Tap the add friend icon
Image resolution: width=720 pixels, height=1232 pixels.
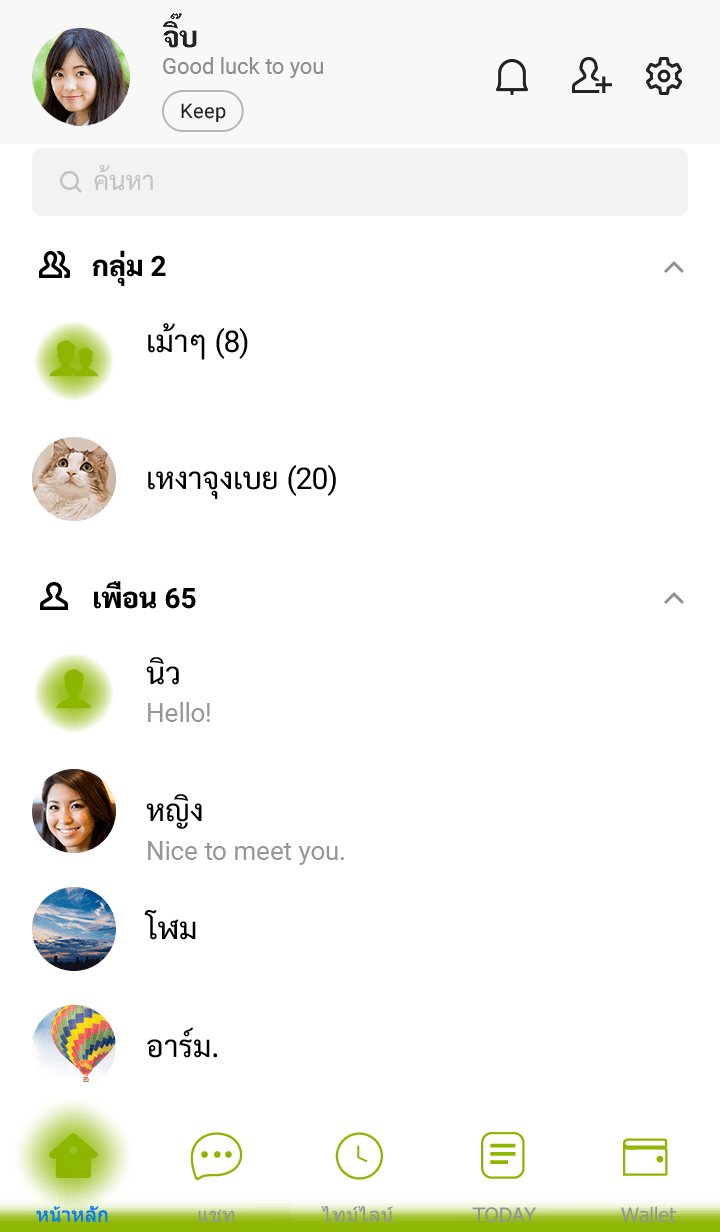pos(591,77)
